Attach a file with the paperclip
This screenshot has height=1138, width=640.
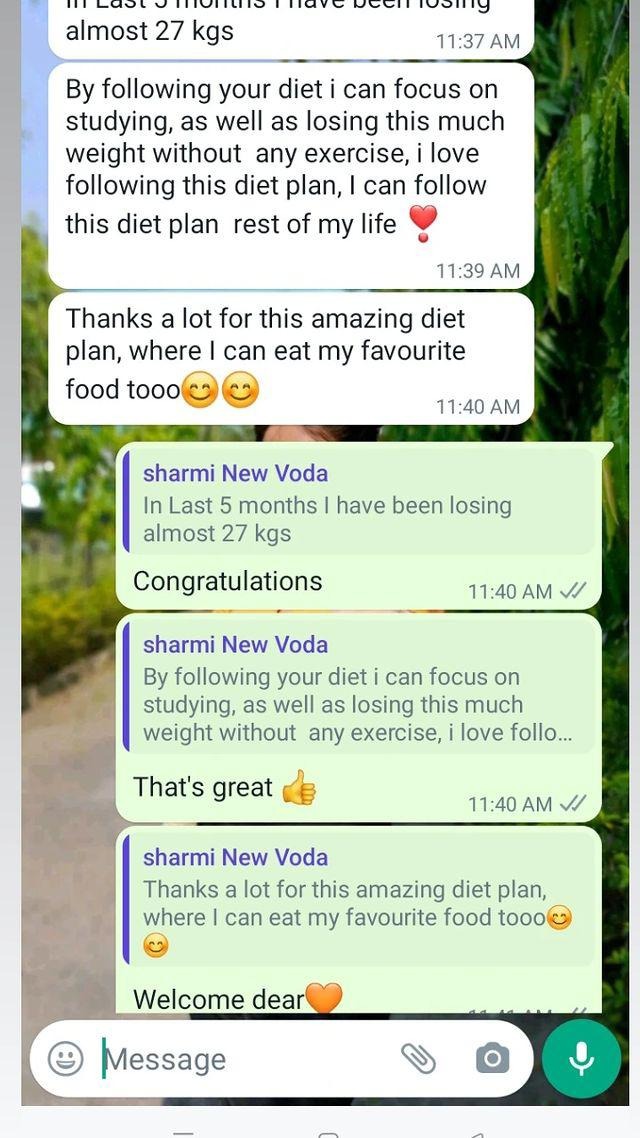coord(418,1058)
